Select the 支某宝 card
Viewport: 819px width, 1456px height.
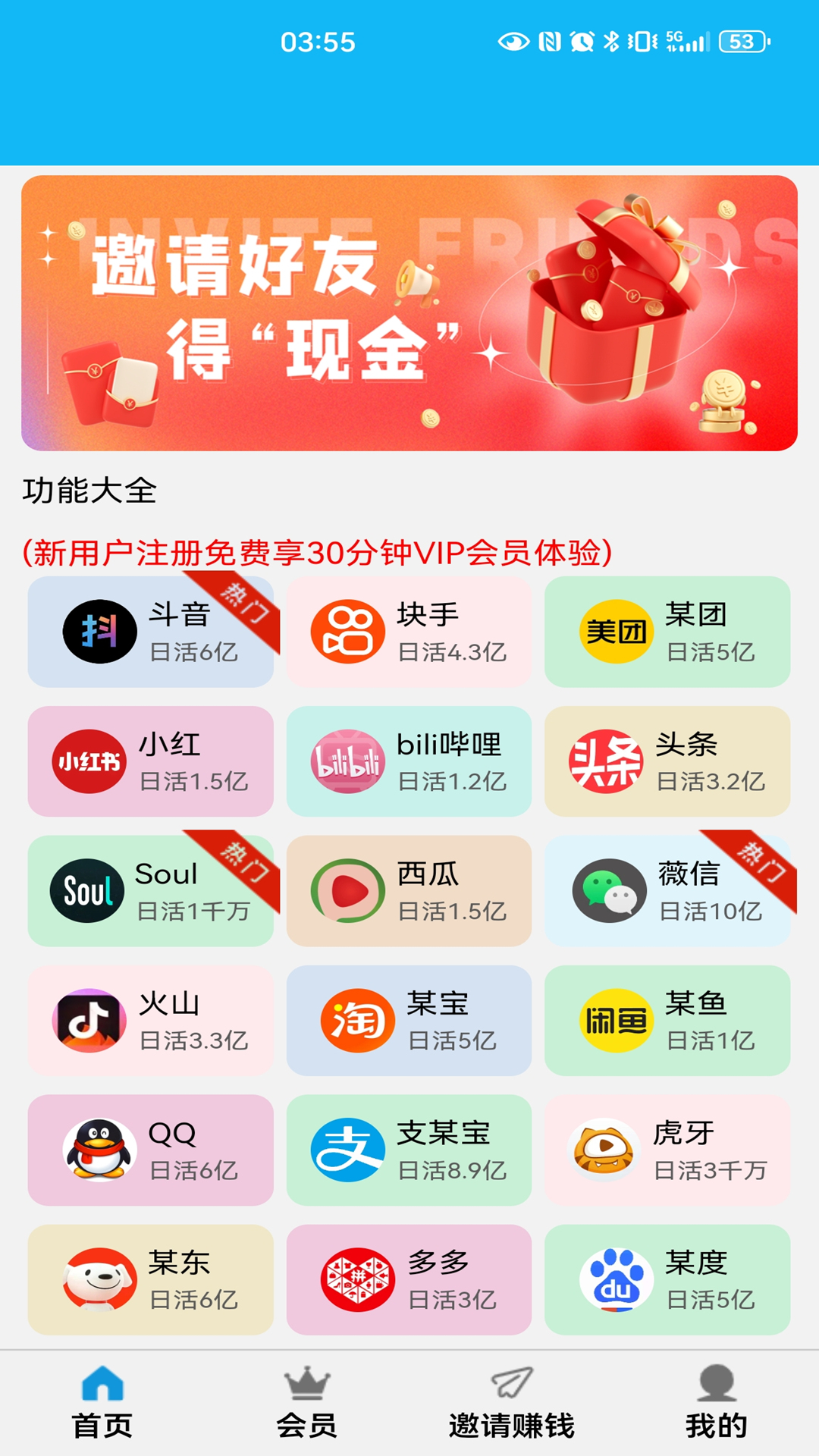409,1150
